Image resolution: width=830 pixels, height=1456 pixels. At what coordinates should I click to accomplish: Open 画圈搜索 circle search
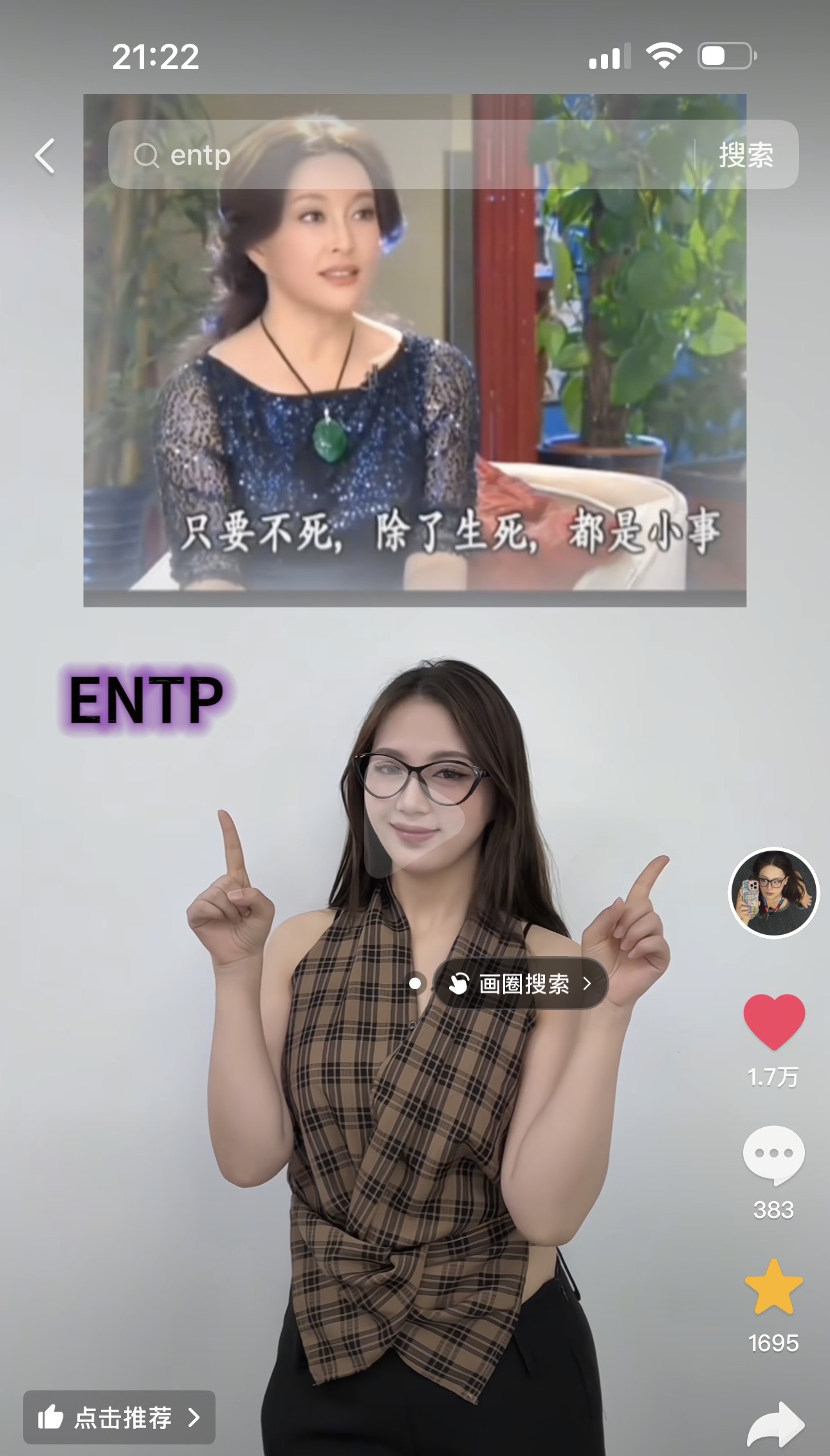(x=521, y=984)
